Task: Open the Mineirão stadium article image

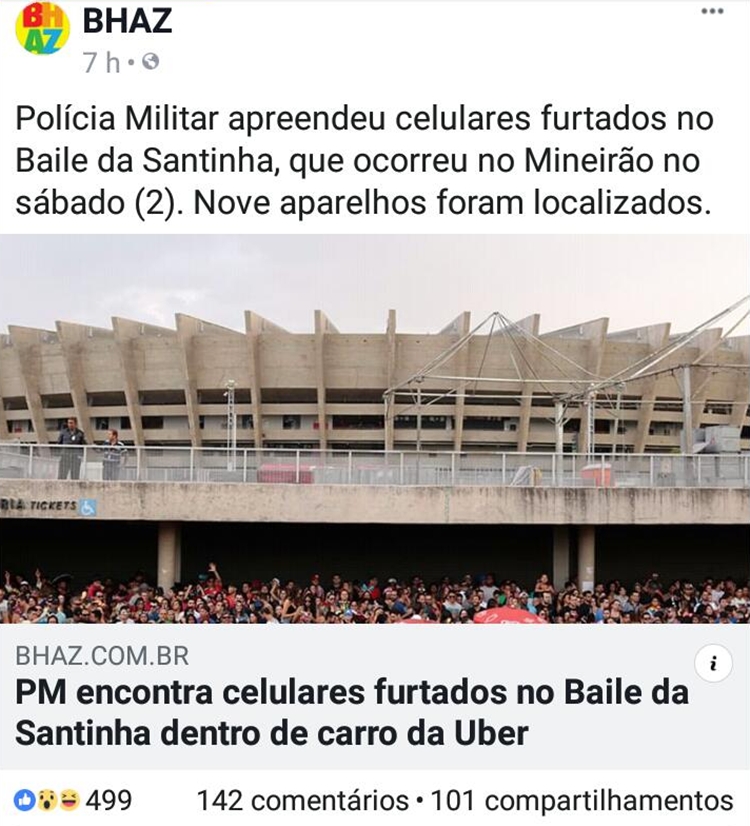Action: click(375, 430)
